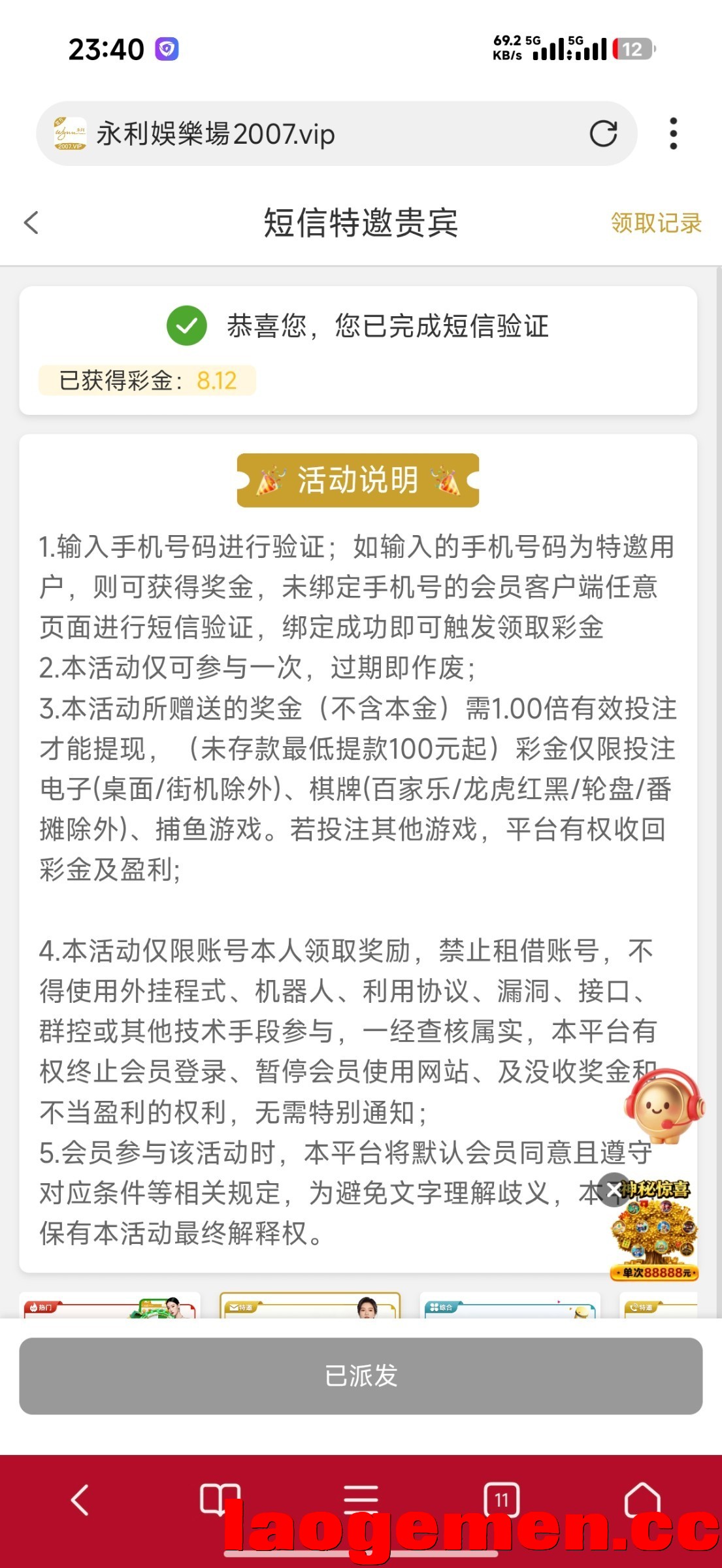The width and height of the screenshot is (722, 1568).
Task: Navigate back with browser bottom arrow
Action: coord(80,1499)
